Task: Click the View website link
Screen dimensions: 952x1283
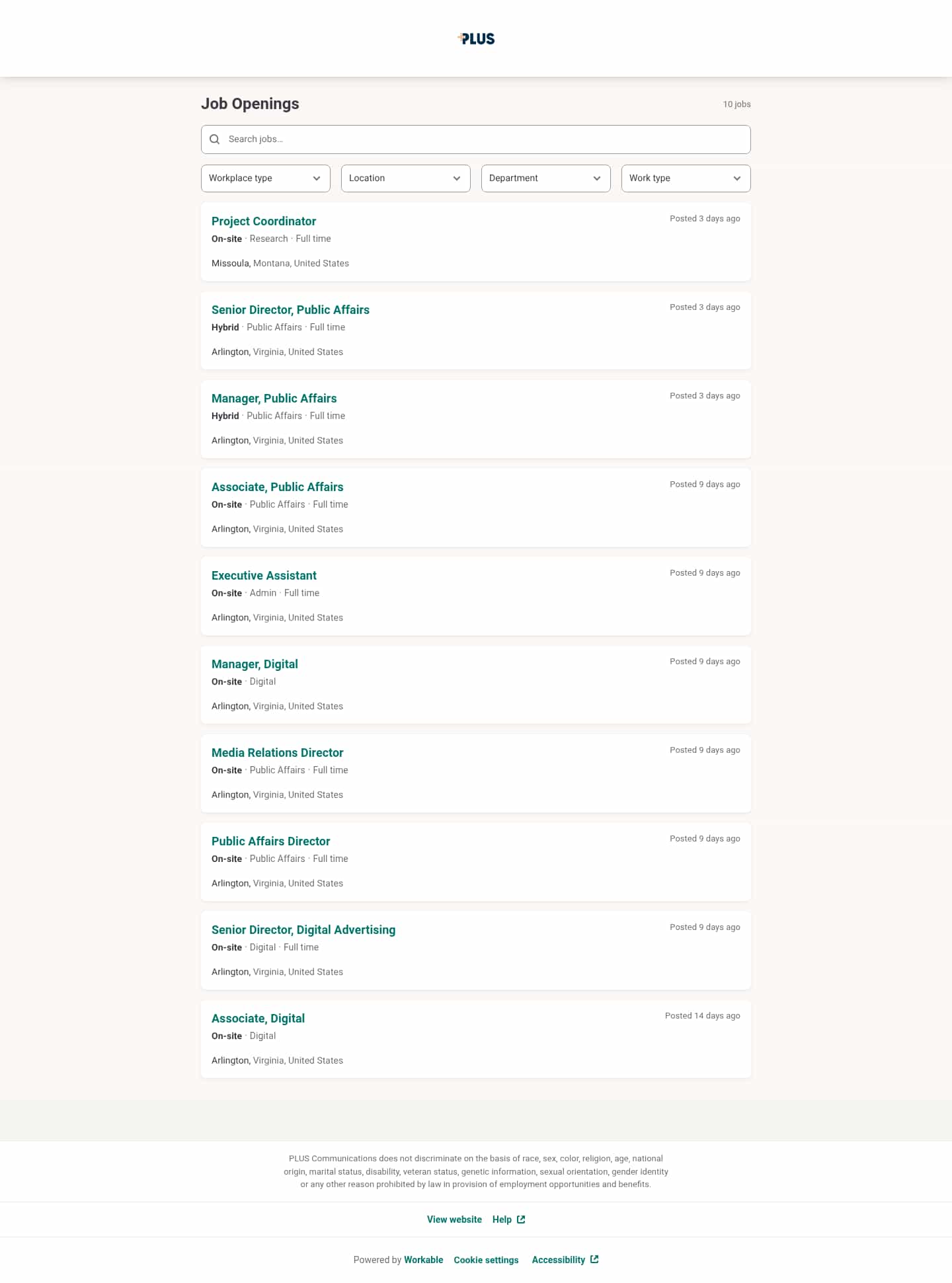Action: 454,1219
